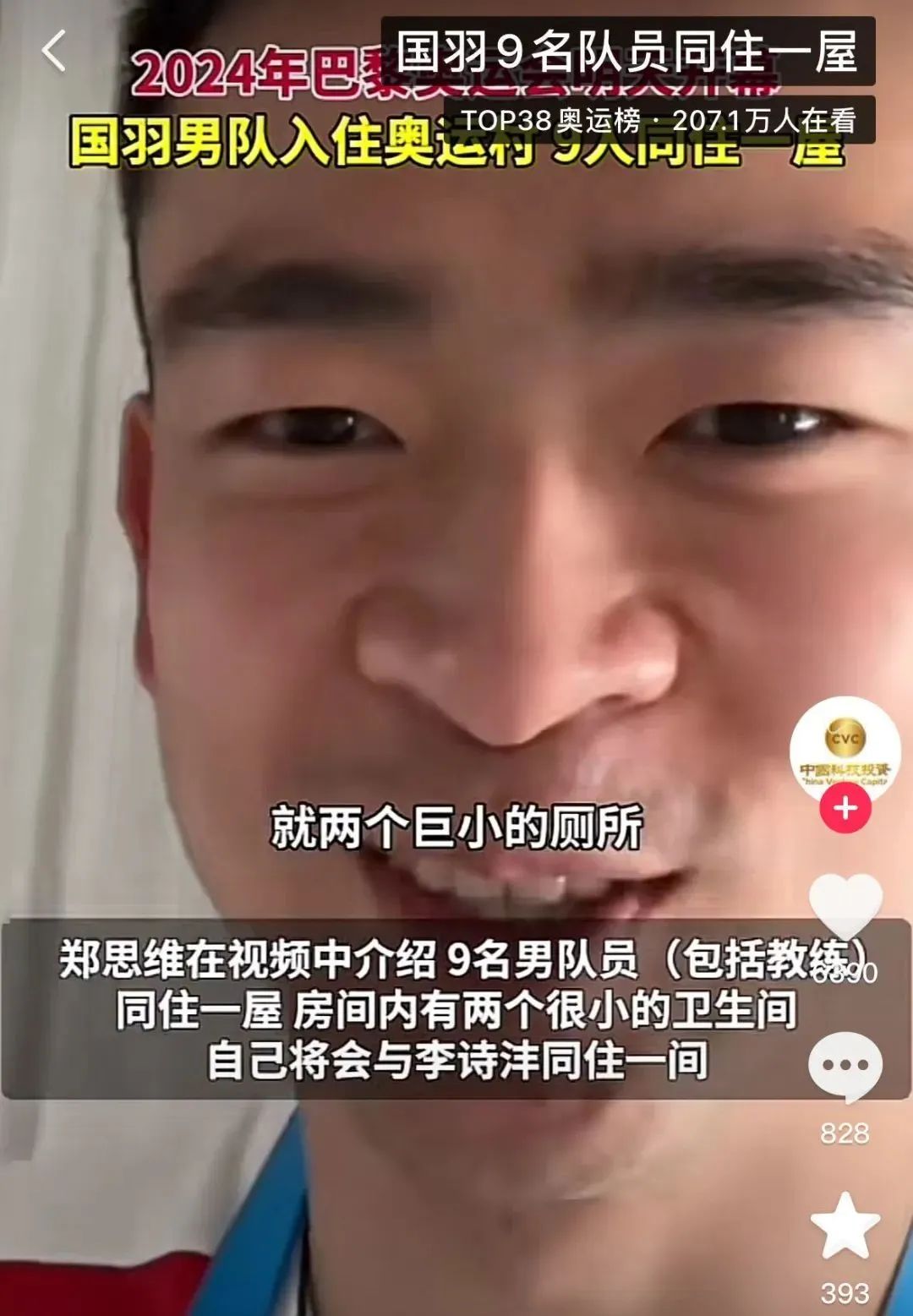Go back with the top-left arrow
Image resolution: width=913 pixels, height=1316 pixels.
[53, 51]
